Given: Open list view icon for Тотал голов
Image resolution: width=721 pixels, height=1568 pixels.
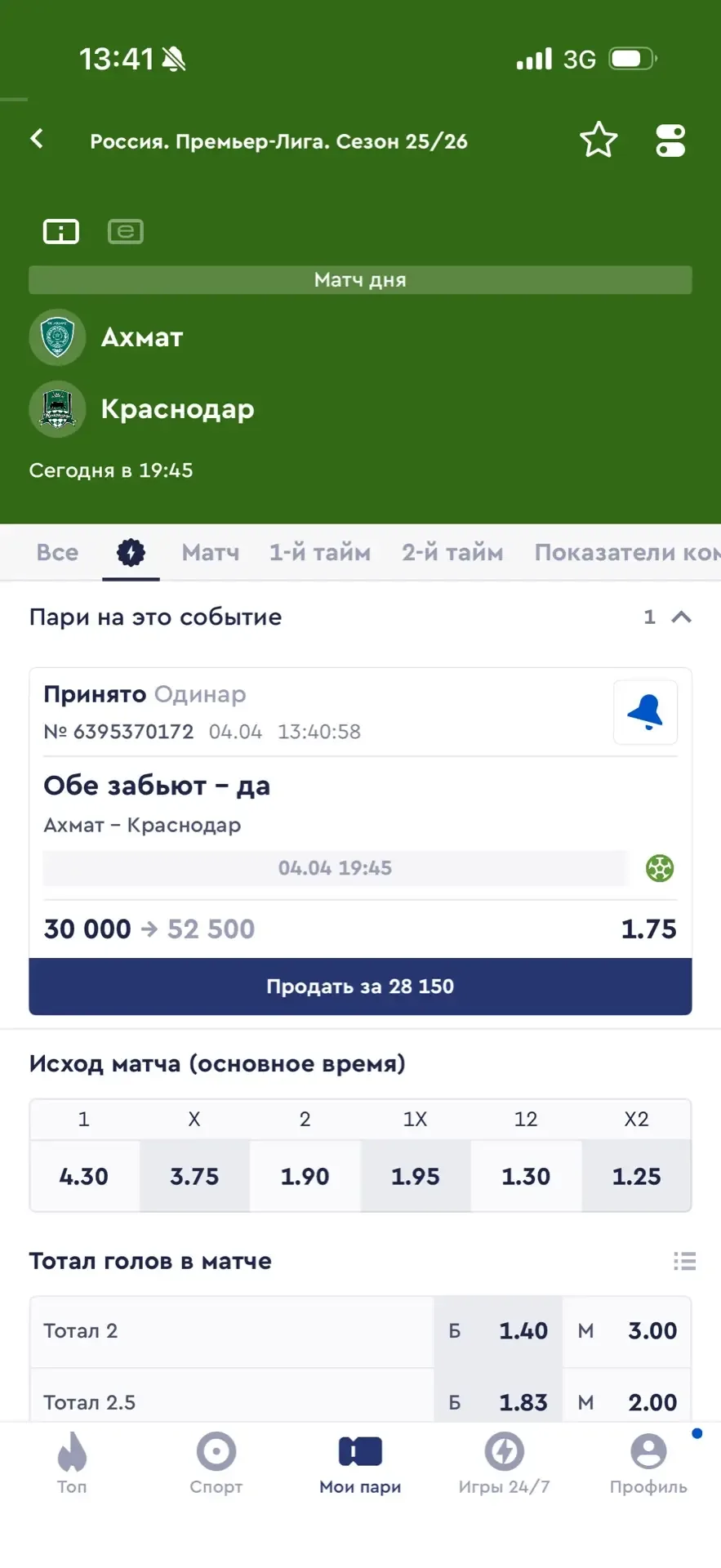Looking at the screenshot, I should (684, 1262).
